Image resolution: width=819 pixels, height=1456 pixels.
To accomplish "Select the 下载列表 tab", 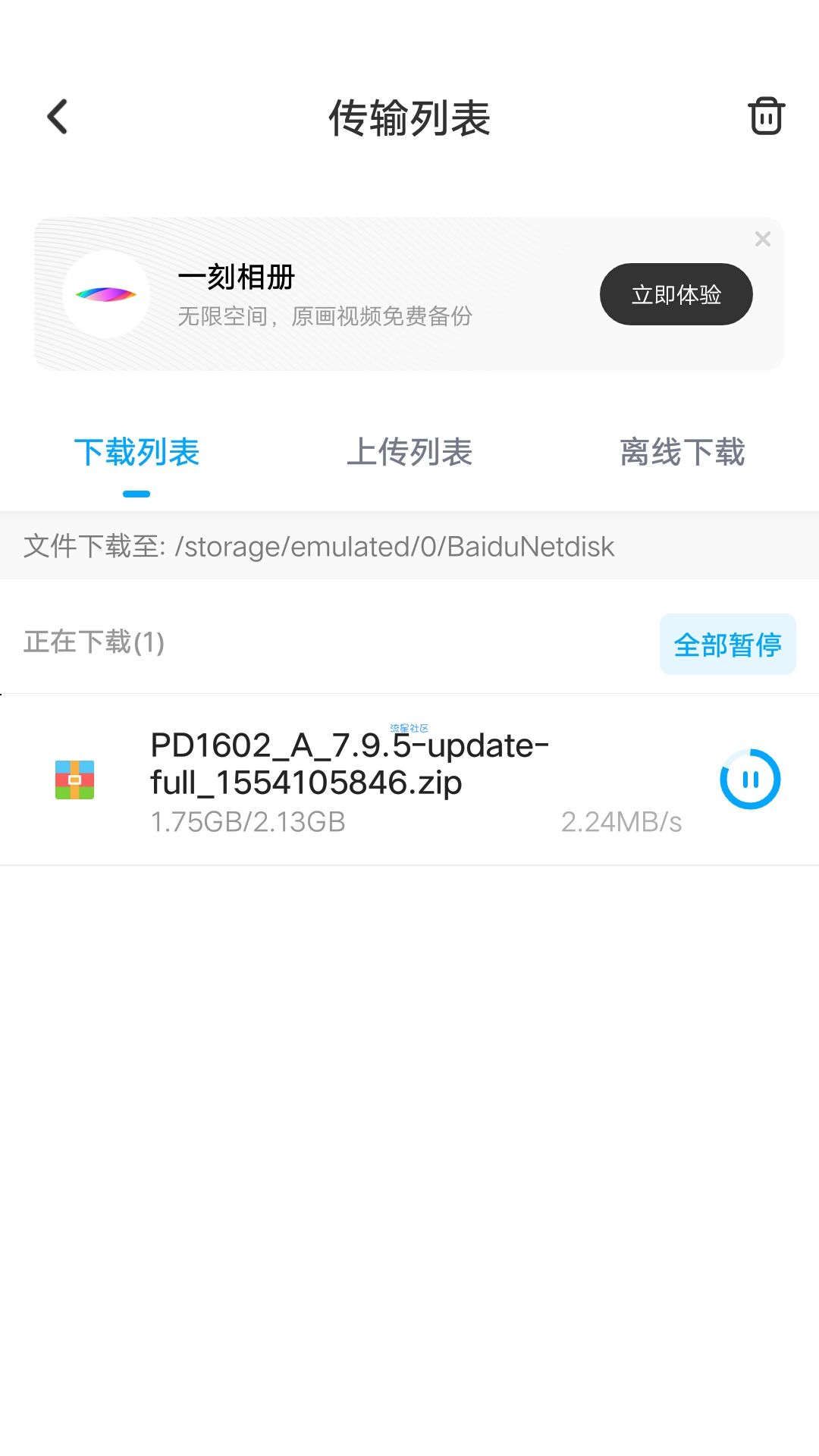I will pos(136,453).
